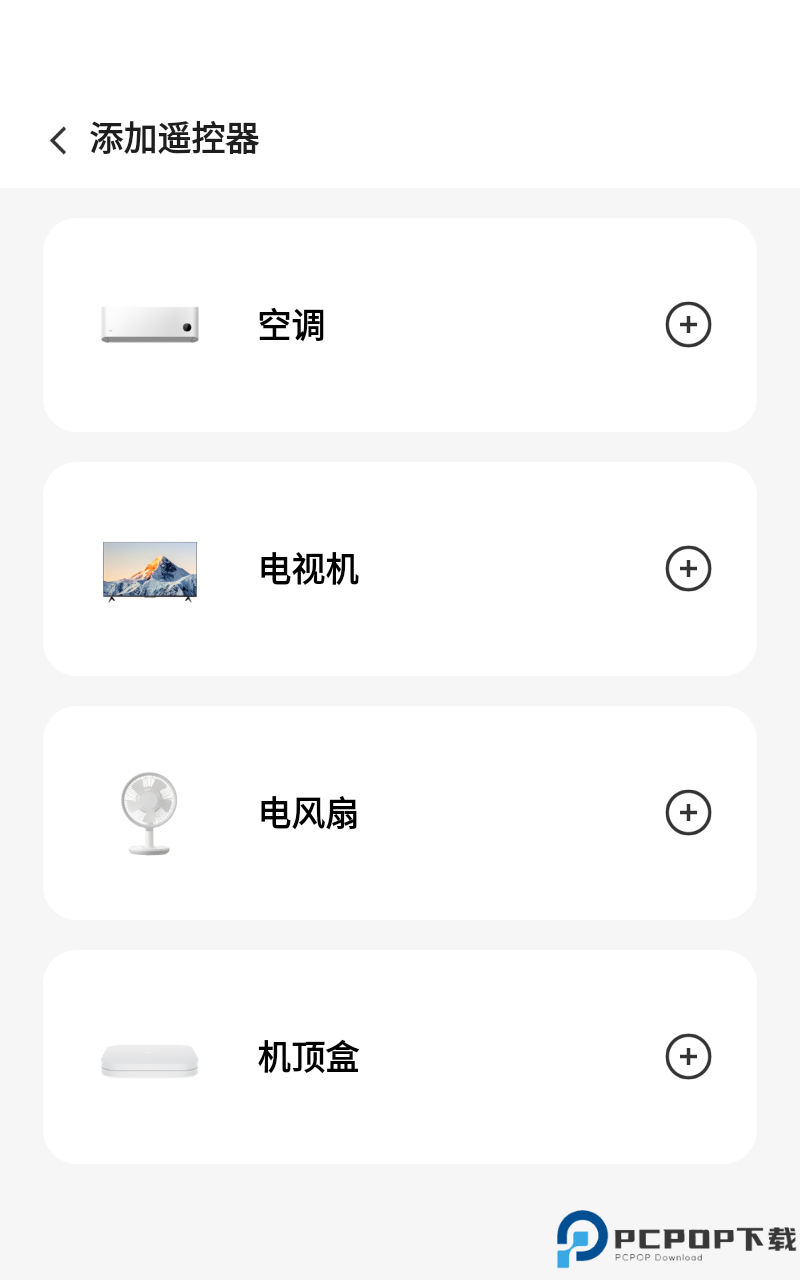800x1280 pixels.
Task: Select the 电风扇 card to add fan remote
Action: [x=400, y=813]
